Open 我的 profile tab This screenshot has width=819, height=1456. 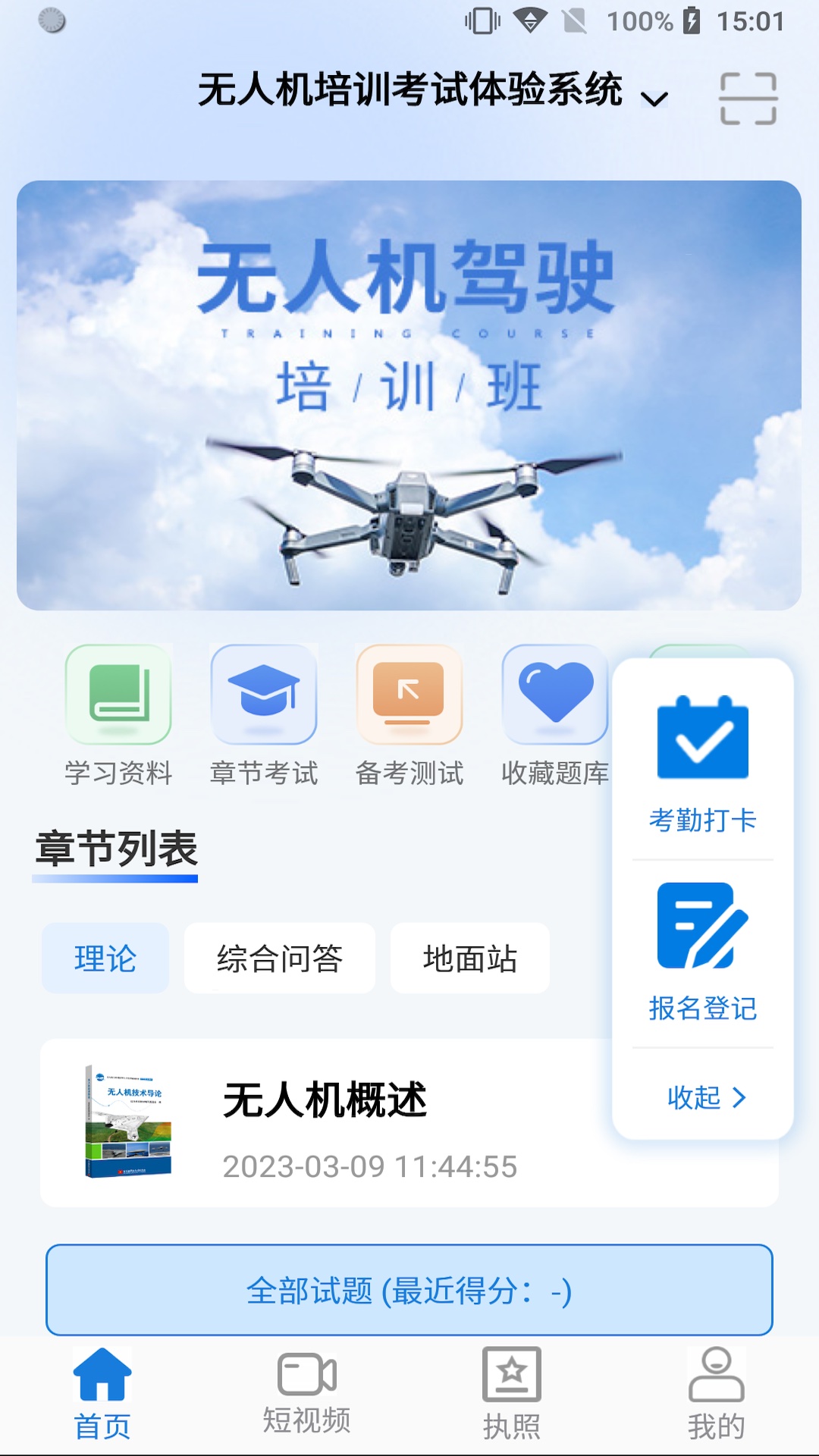717,1394
